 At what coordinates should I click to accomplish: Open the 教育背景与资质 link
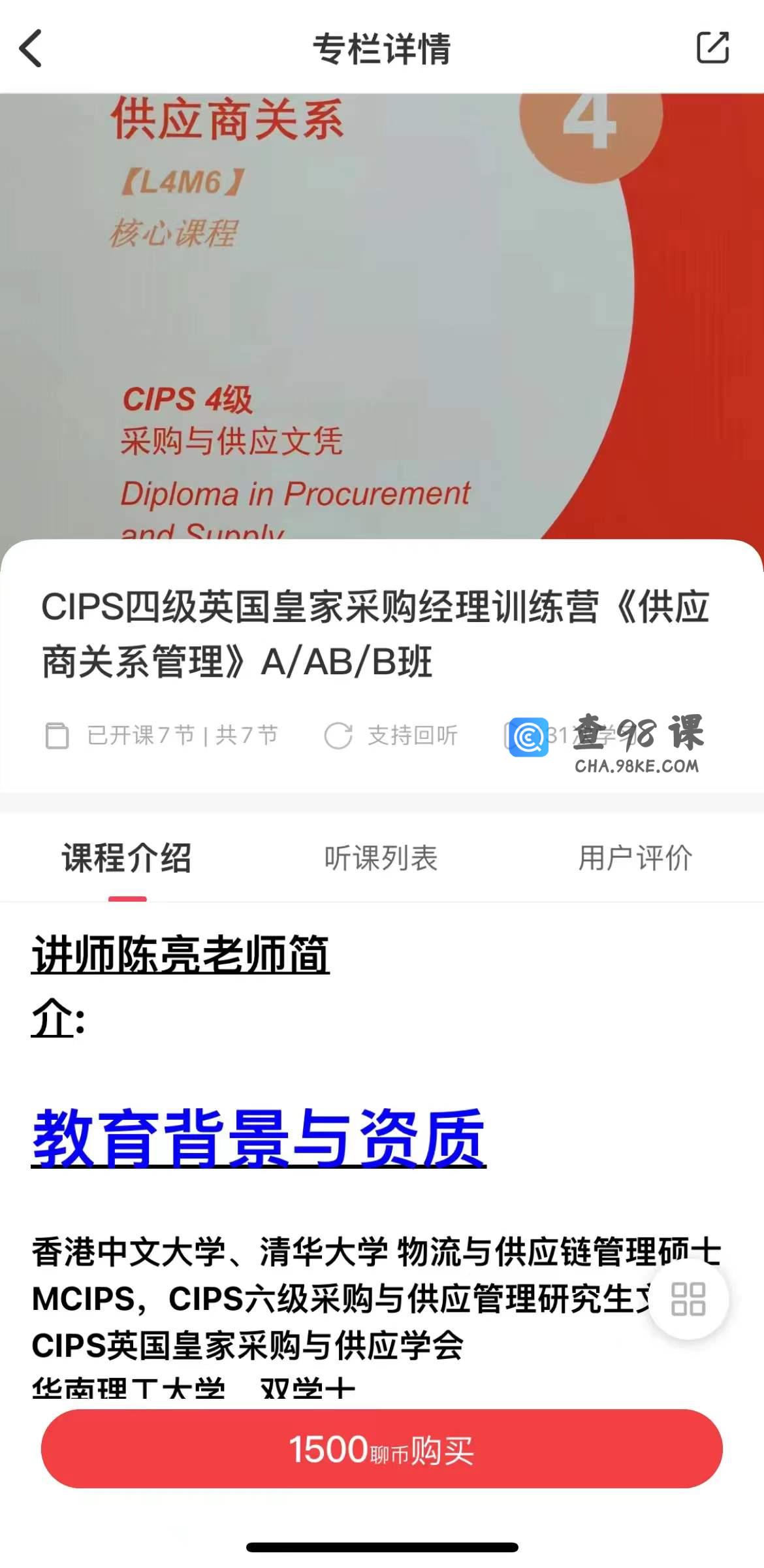pyautogui.click(x=259, y=1138)
